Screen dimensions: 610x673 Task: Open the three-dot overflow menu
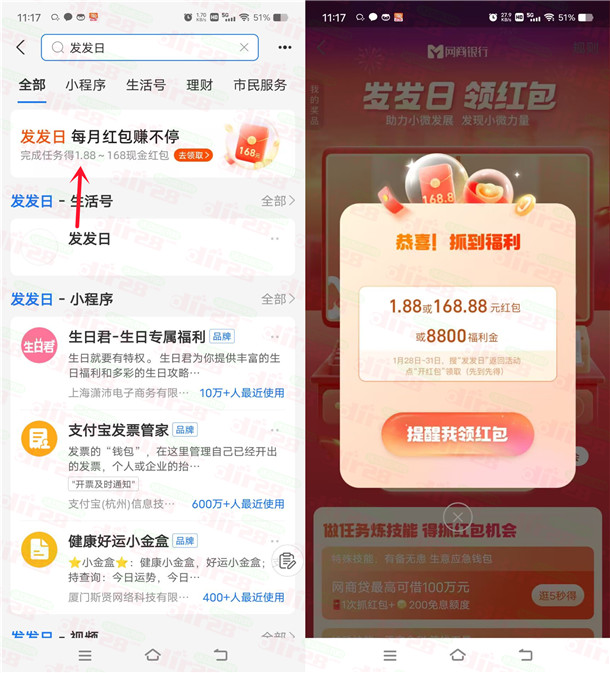pos(285,47)
